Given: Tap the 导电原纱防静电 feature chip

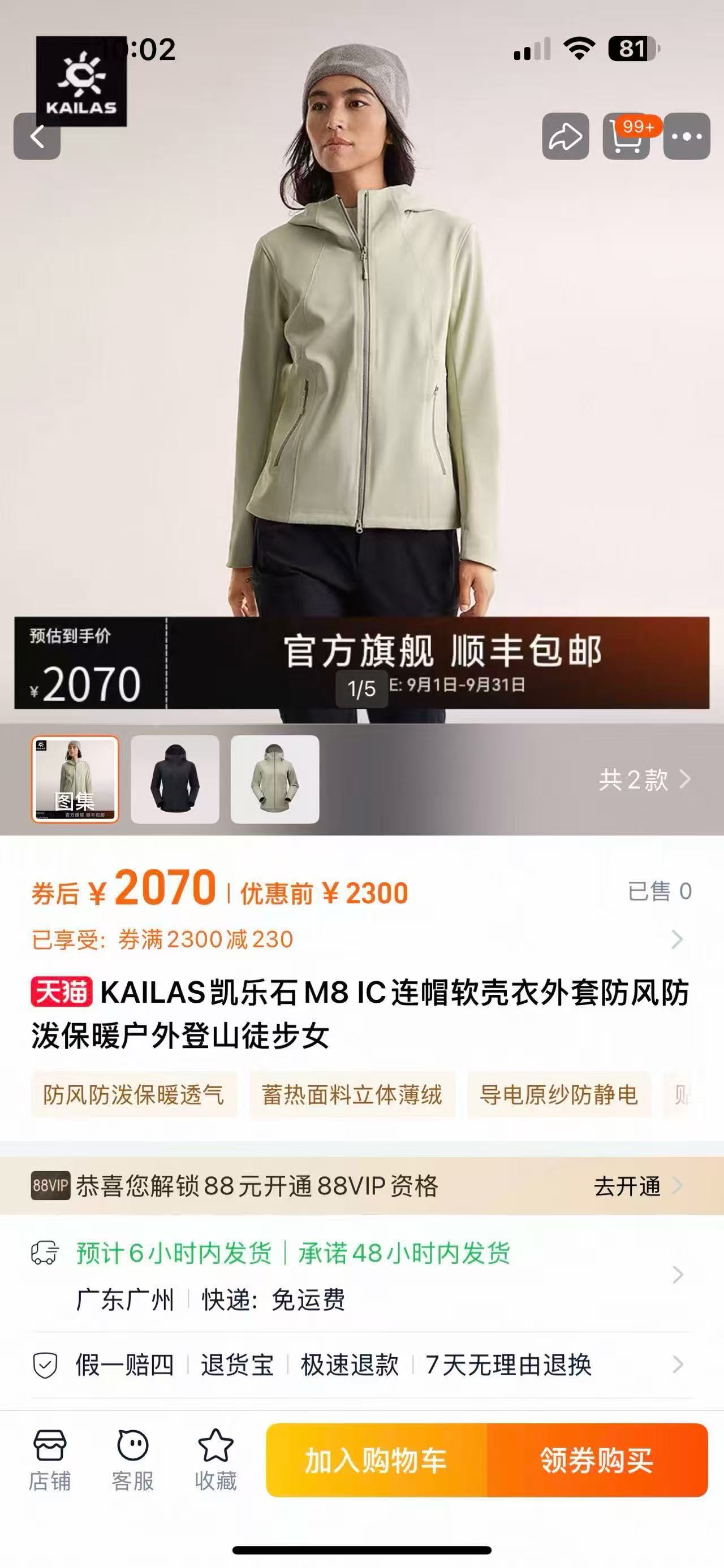Looking at the screenshot, I should [x=558, y=1094].
